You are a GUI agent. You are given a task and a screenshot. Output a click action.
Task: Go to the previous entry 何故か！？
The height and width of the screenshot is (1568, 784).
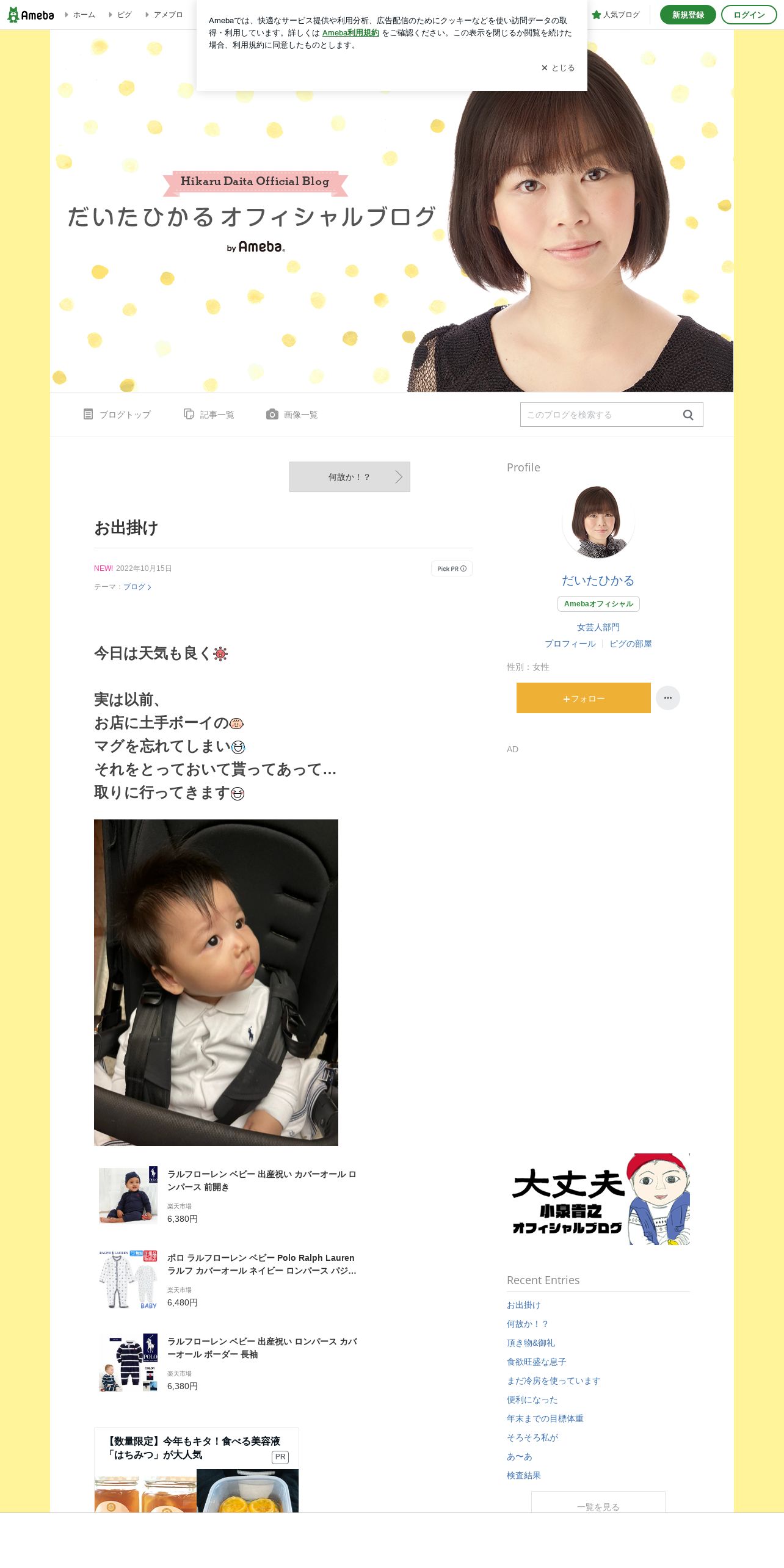[x=350, y=477]
